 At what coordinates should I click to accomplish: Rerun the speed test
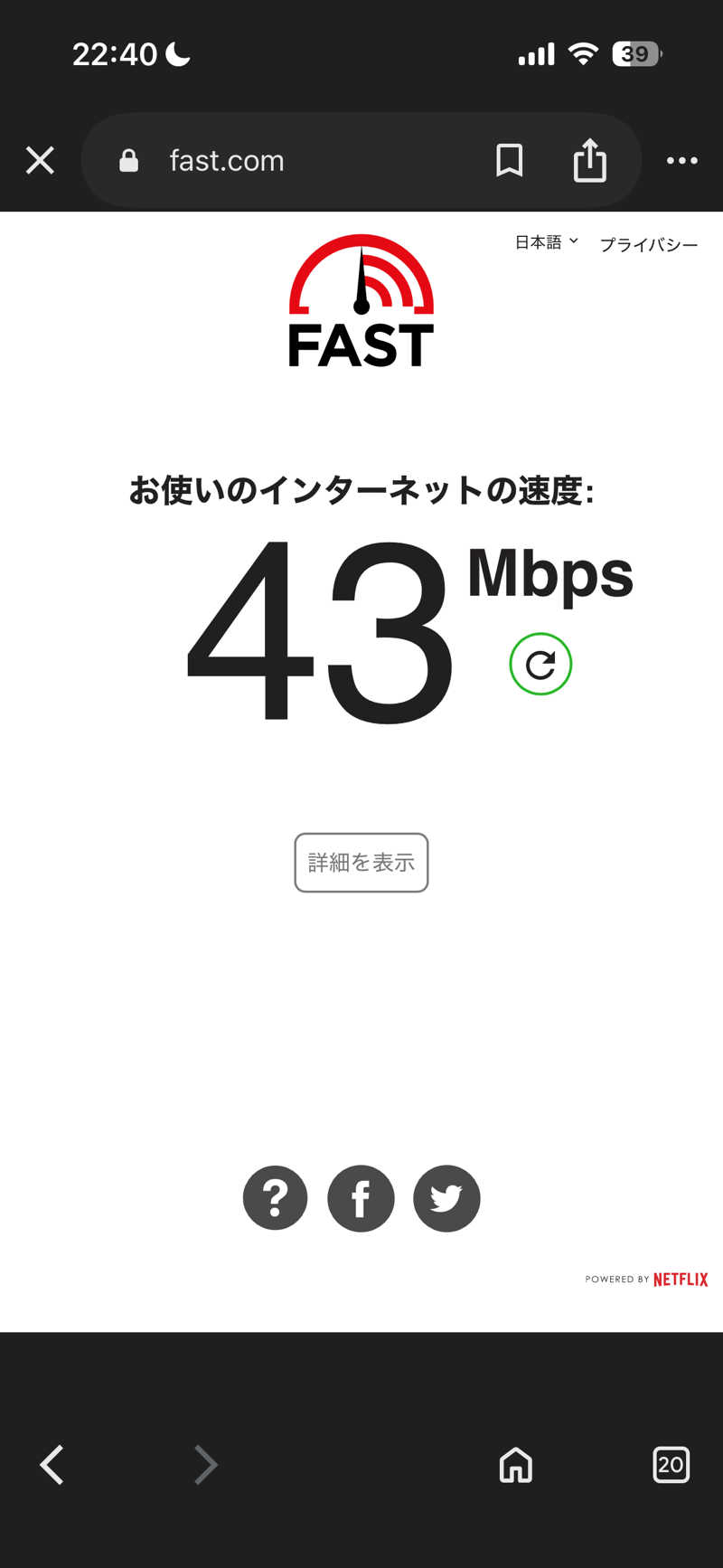click(x=540, y=665)
